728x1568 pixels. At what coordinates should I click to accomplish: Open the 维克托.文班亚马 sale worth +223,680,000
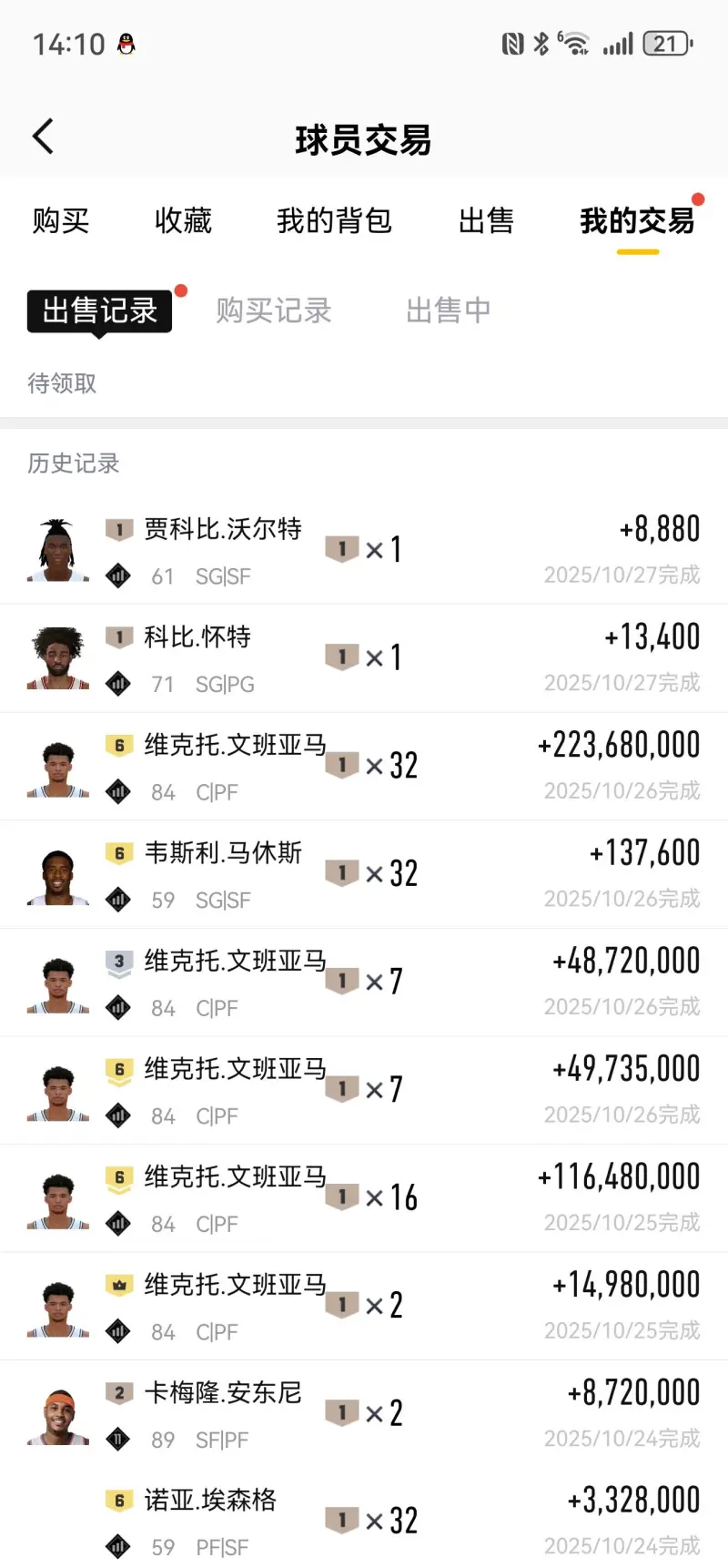click(364, 766)
